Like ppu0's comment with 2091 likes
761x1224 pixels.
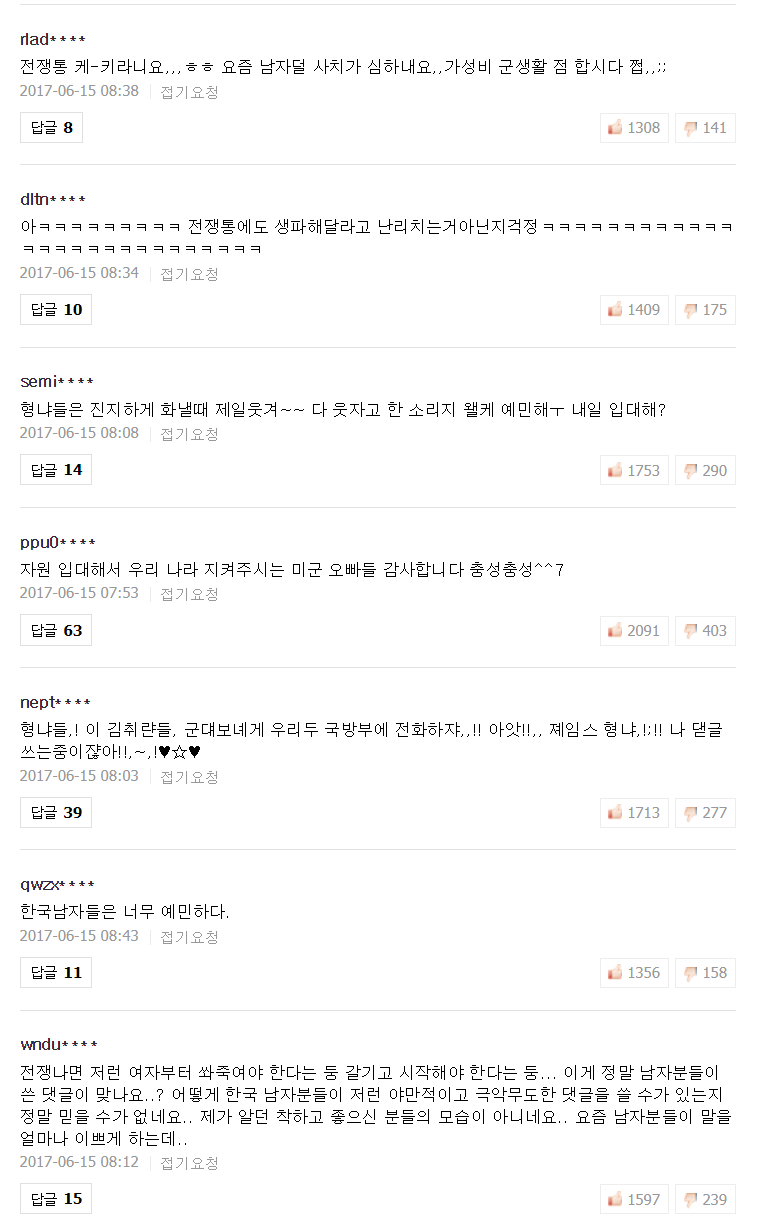coord(634,631)
